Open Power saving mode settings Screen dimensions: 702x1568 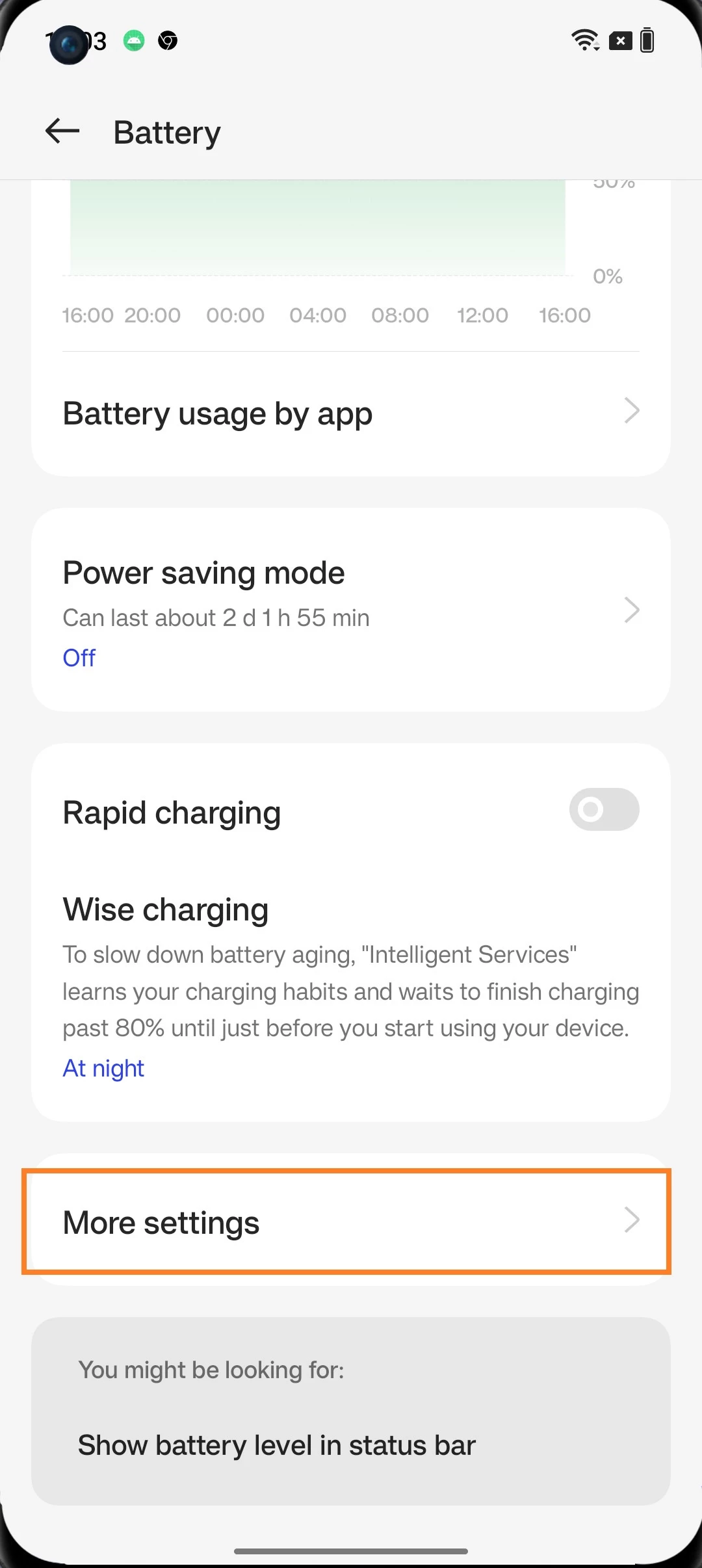pos(351,611)
